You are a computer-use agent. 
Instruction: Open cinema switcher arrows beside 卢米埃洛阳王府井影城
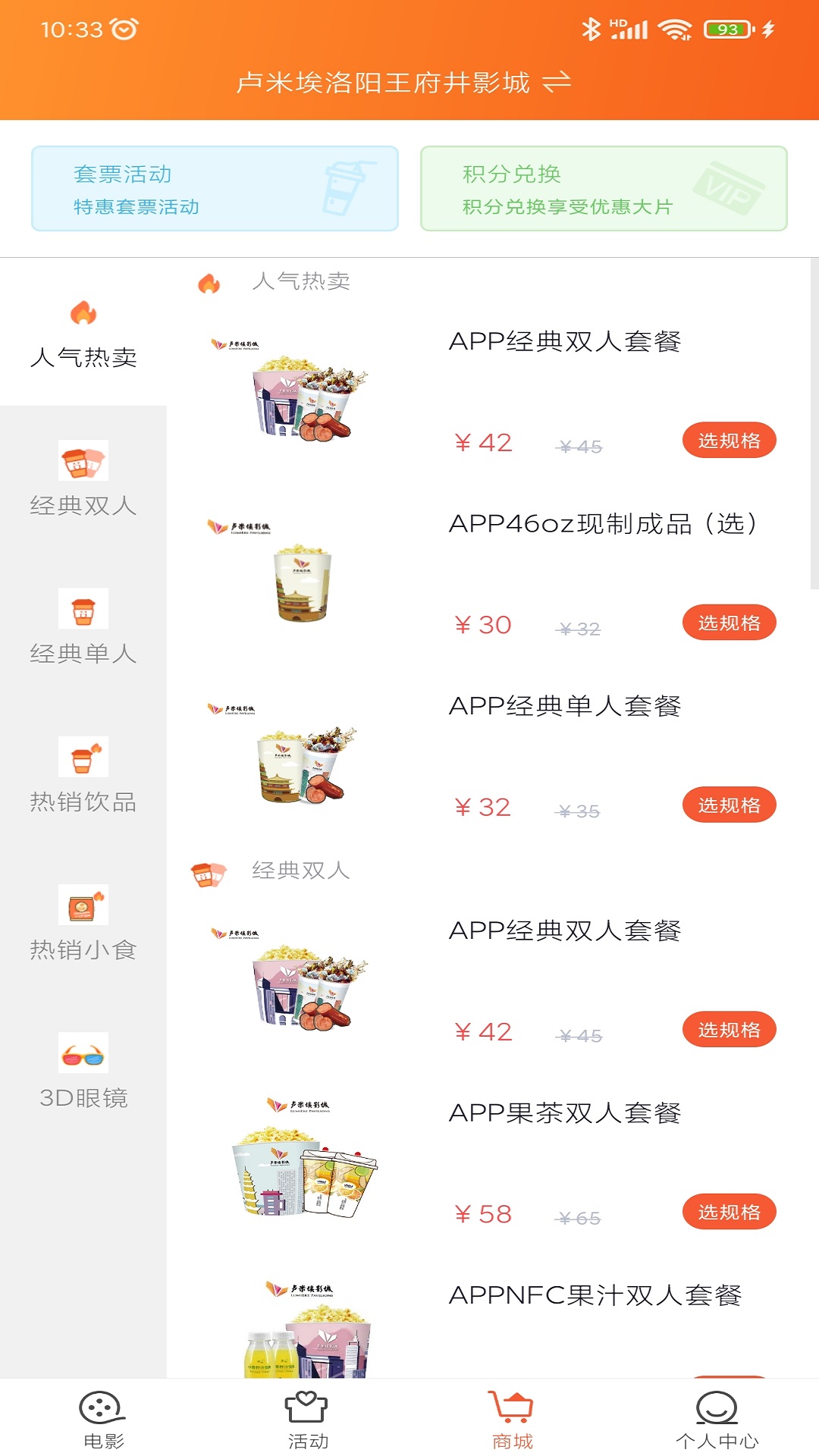pos(557,83)
